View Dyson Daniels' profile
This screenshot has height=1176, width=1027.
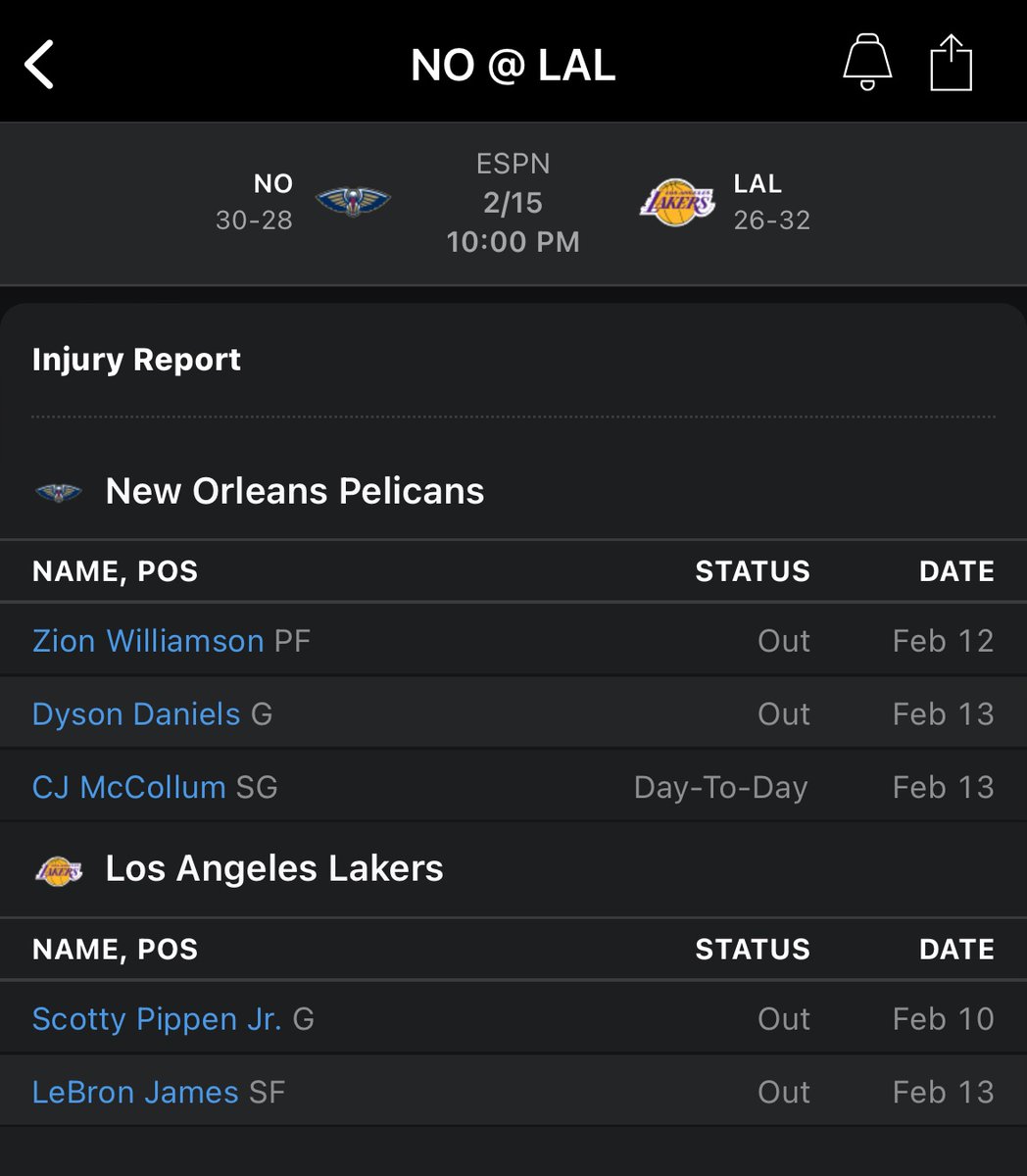pyautogui.click(x=136, y=714)
